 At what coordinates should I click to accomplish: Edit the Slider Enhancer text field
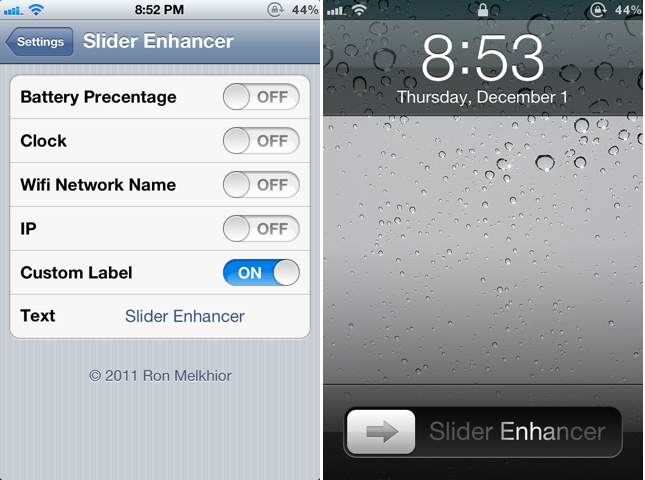[x=185, y=316]
